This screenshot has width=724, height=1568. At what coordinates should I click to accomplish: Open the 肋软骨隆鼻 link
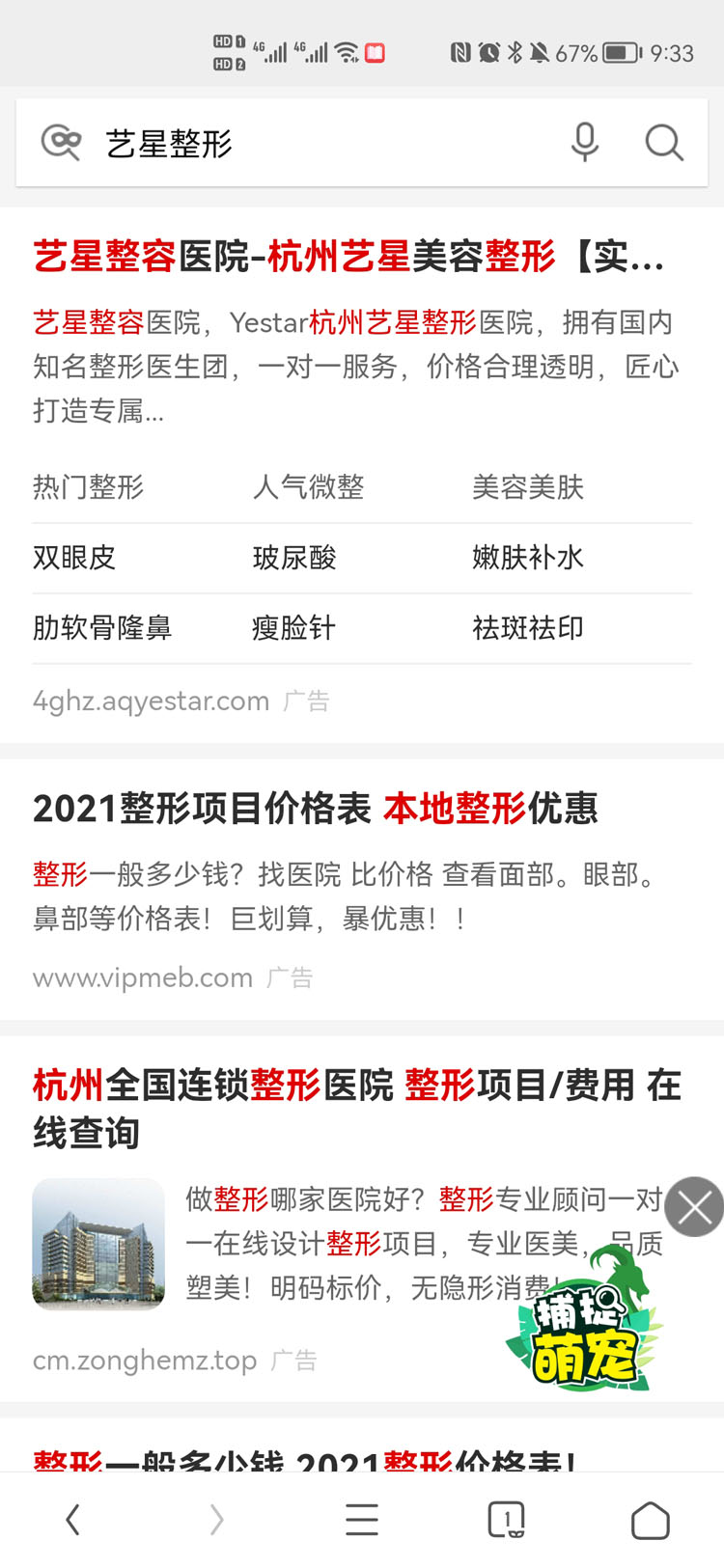(x=102, y=628)
